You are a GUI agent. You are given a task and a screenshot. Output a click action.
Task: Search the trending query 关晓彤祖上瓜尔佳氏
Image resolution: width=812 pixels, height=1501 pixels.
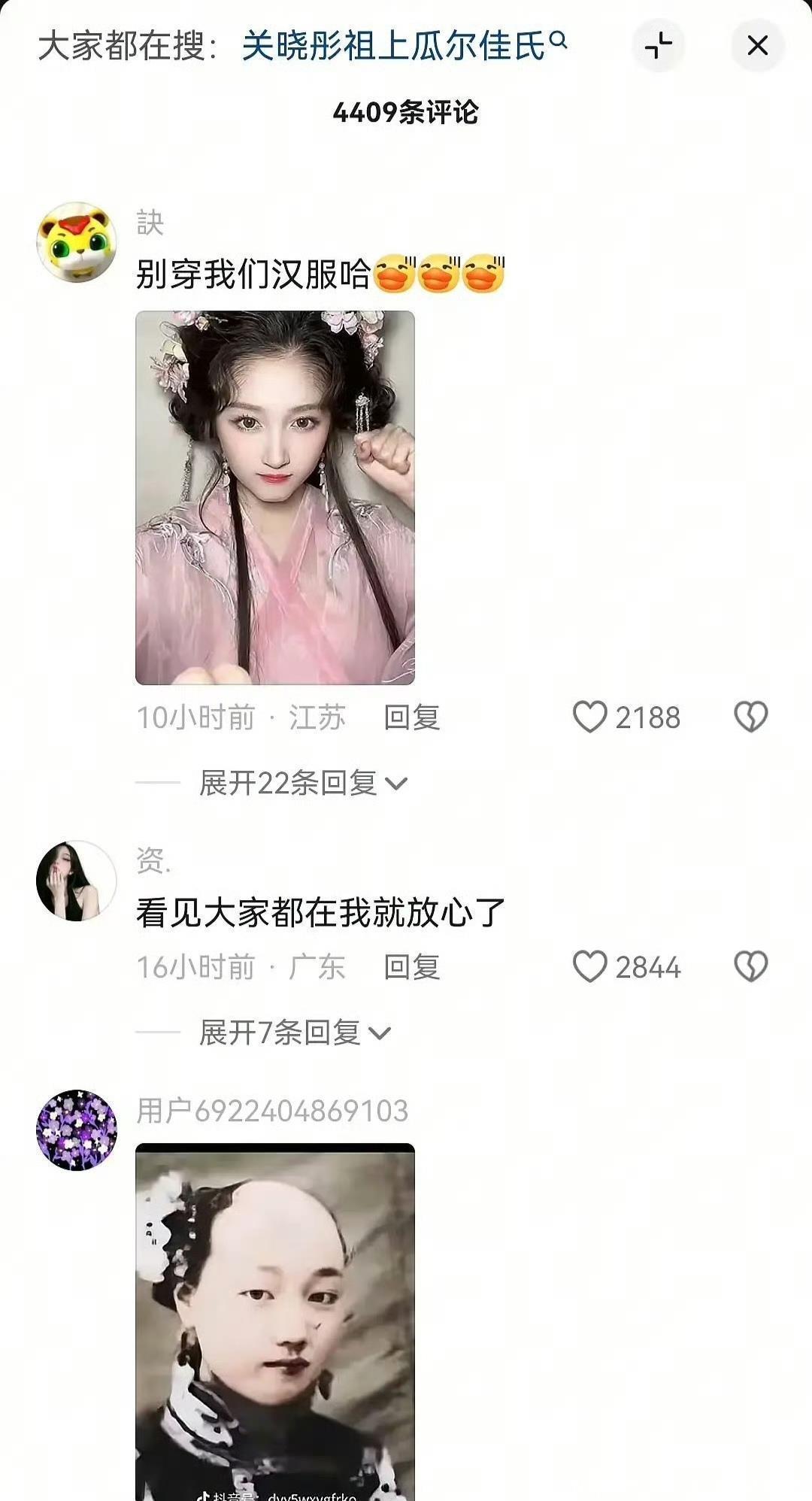(403, 46)
